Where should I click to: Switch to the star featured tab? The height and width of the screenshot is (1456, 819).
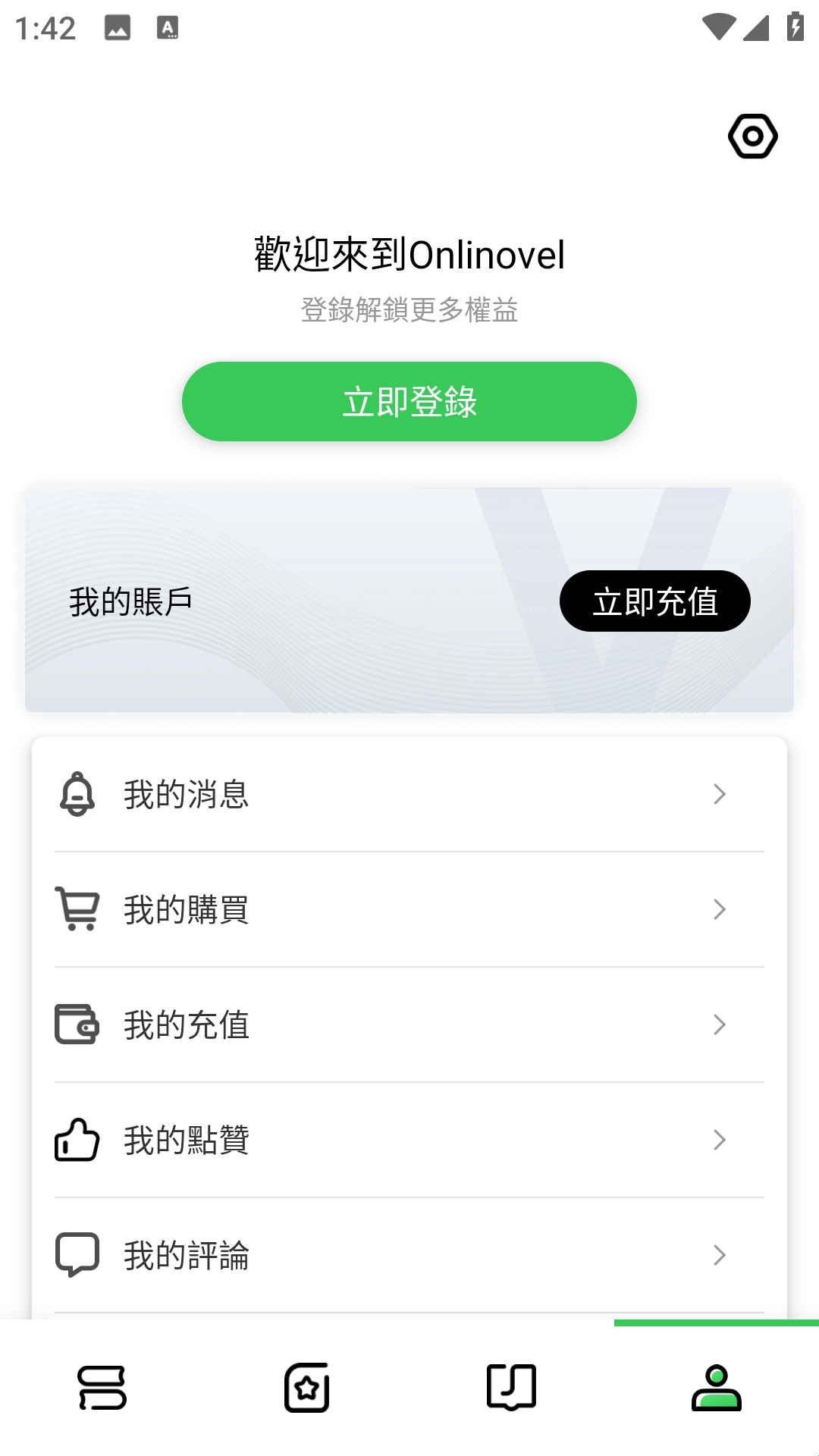pyautogui.click(x=307, y=1388)
